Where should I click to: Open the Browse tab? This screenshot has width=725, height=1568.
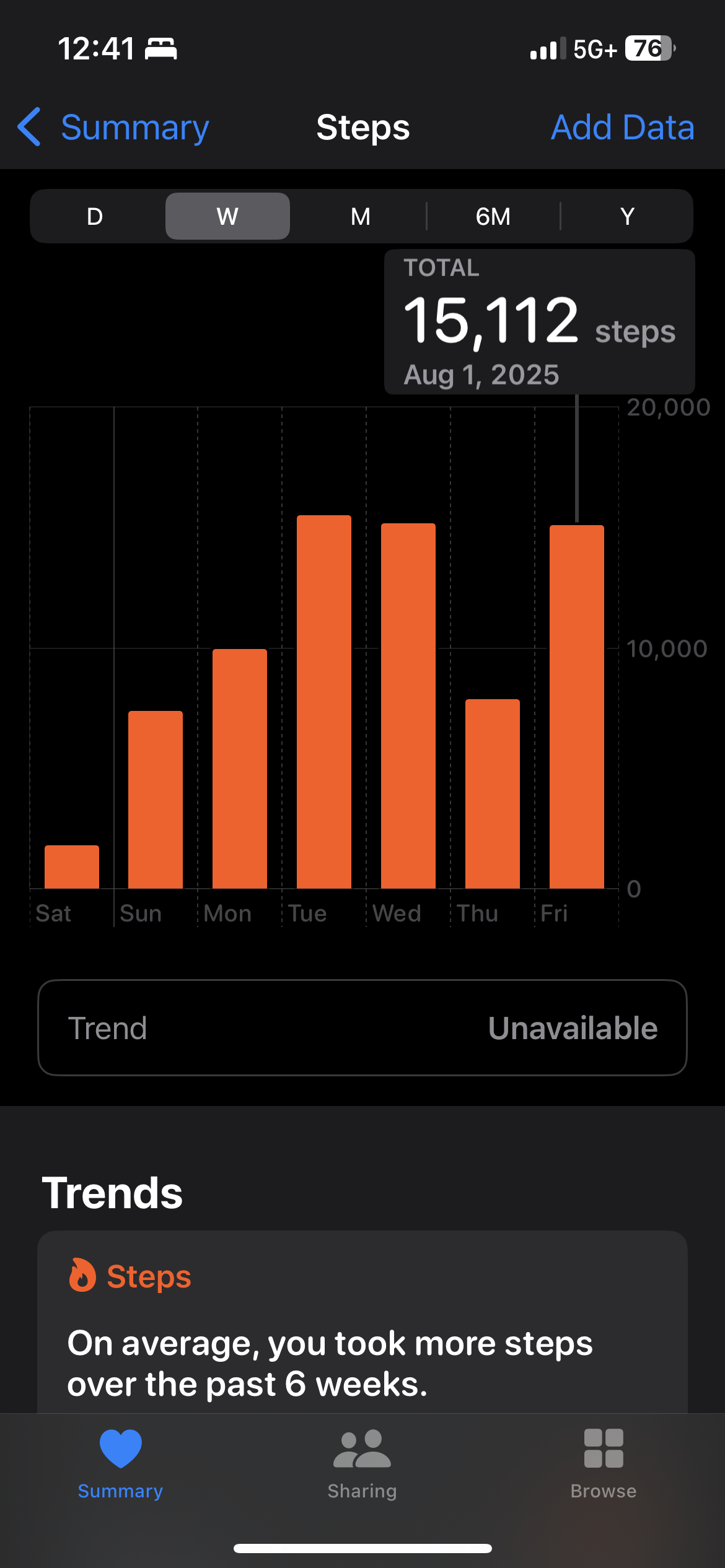pos(604,1464)
